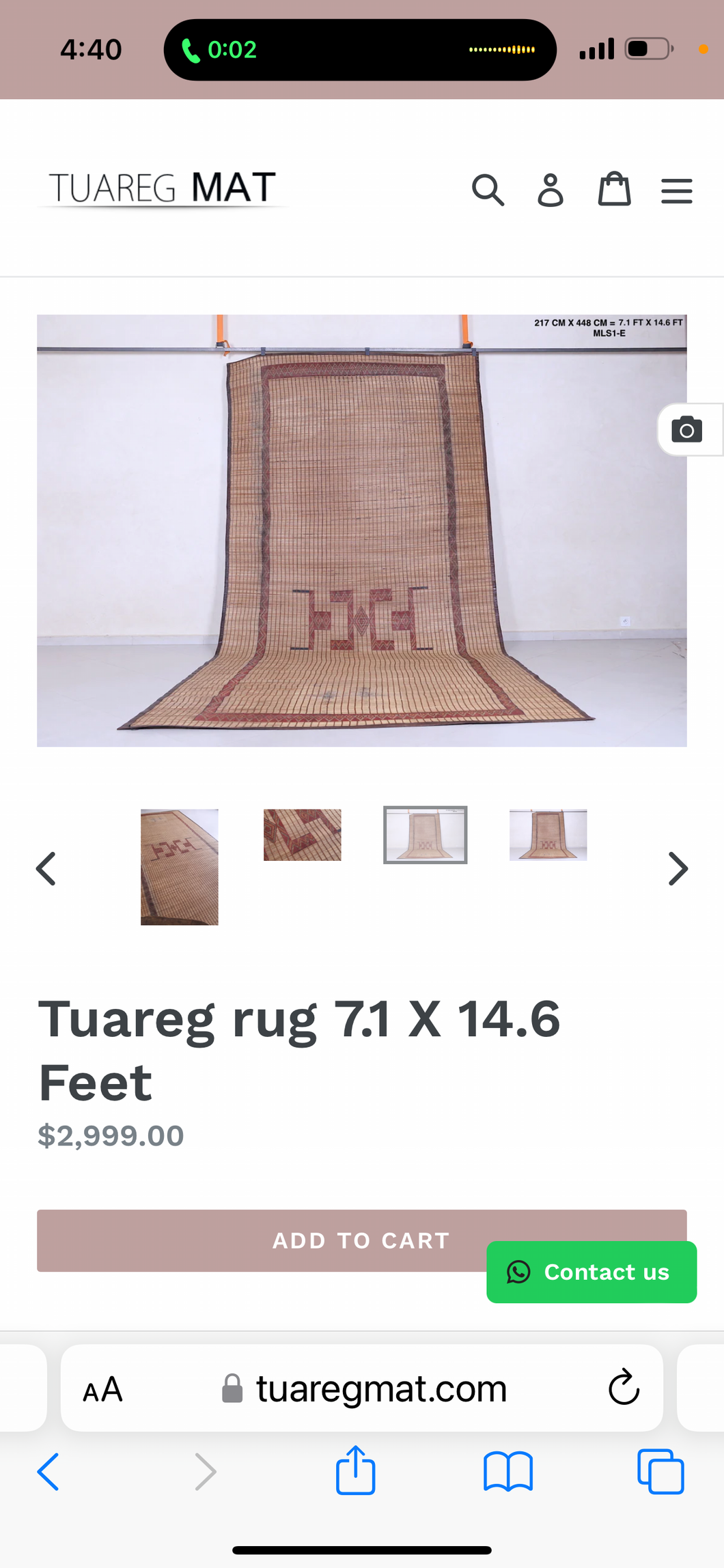
Task: Show previous product thumbnails
Action: pyautogui.click(x=46, y=868)
